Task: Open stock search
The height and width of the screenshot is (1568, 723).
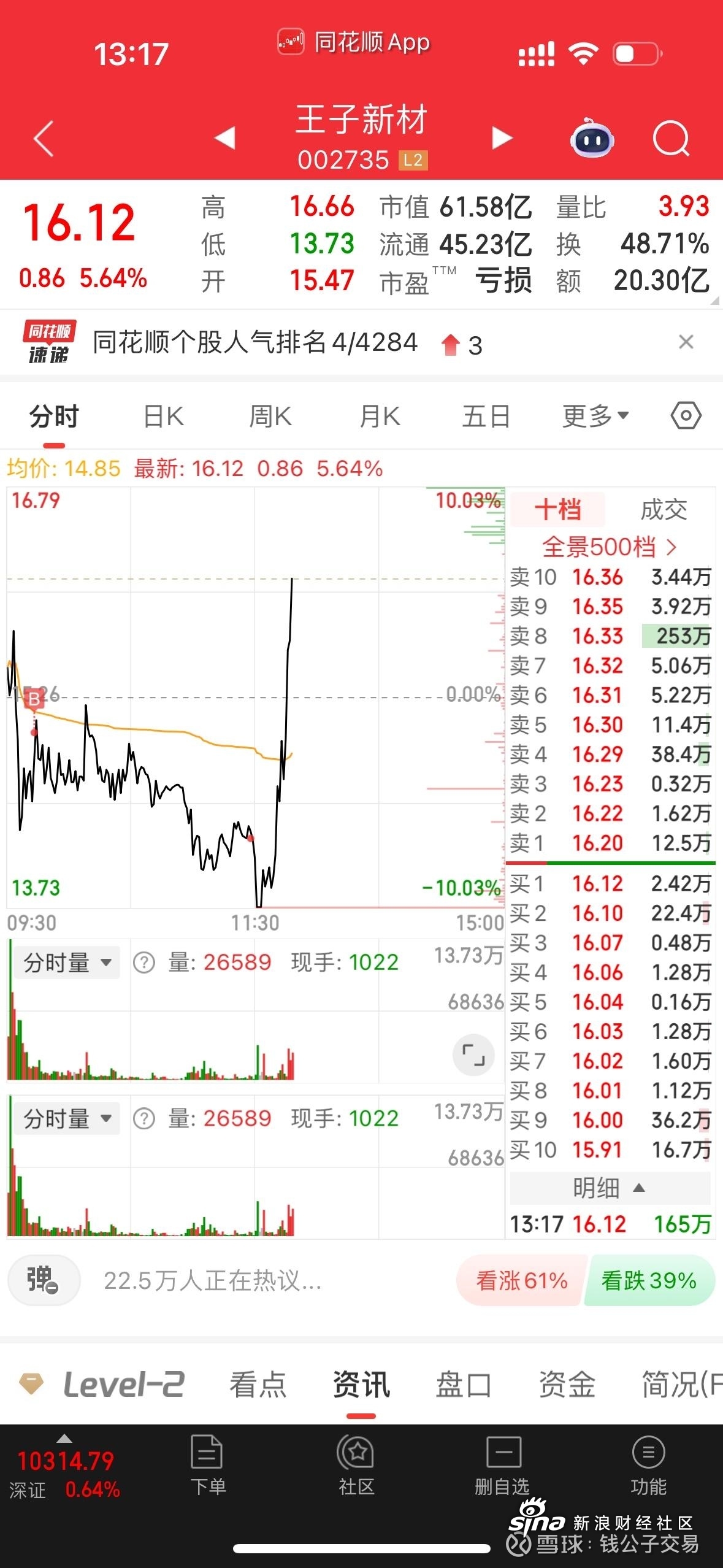Action: tap(671, 139)
